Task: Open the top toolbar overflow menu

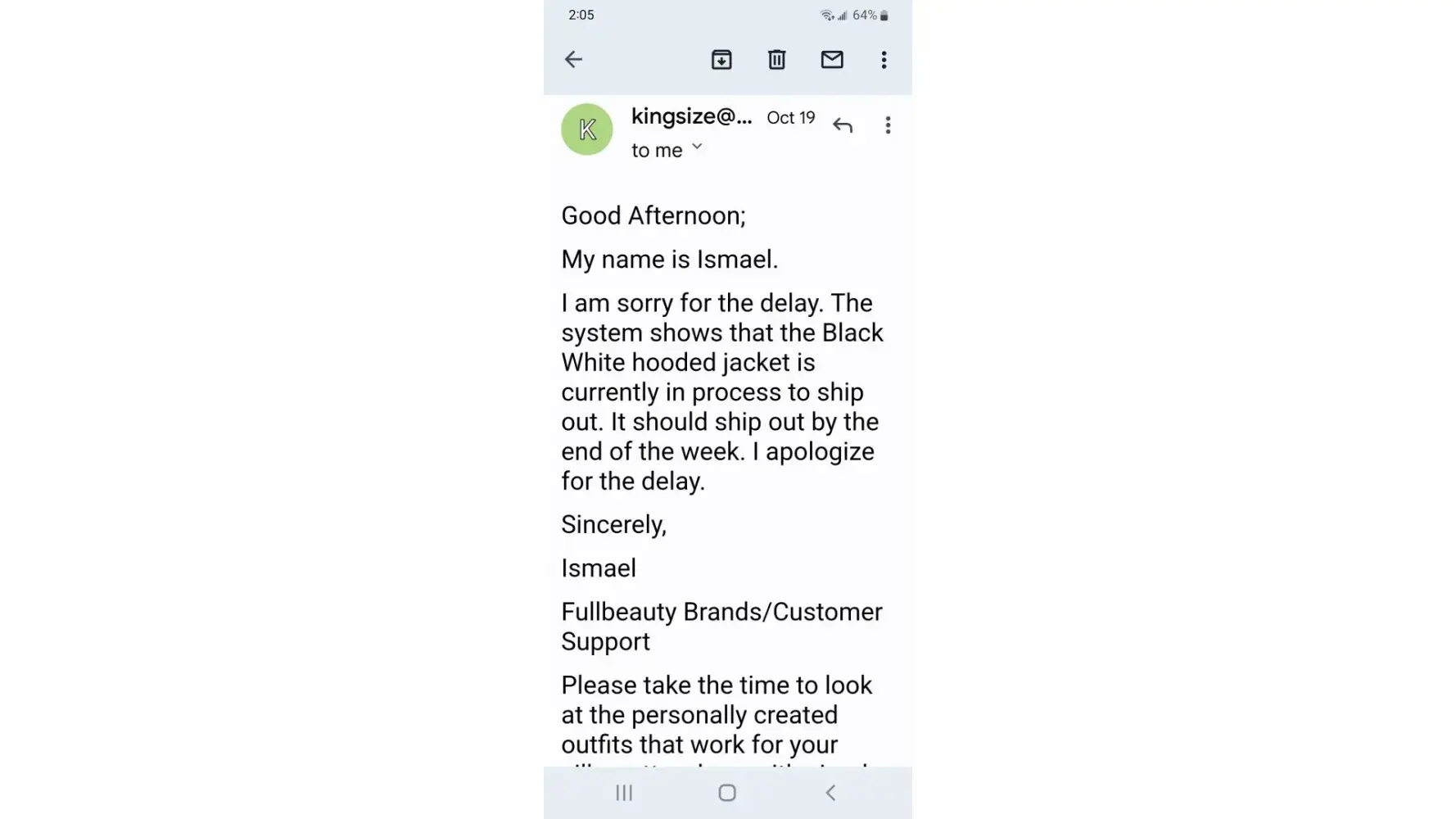Action: [884, 60]
